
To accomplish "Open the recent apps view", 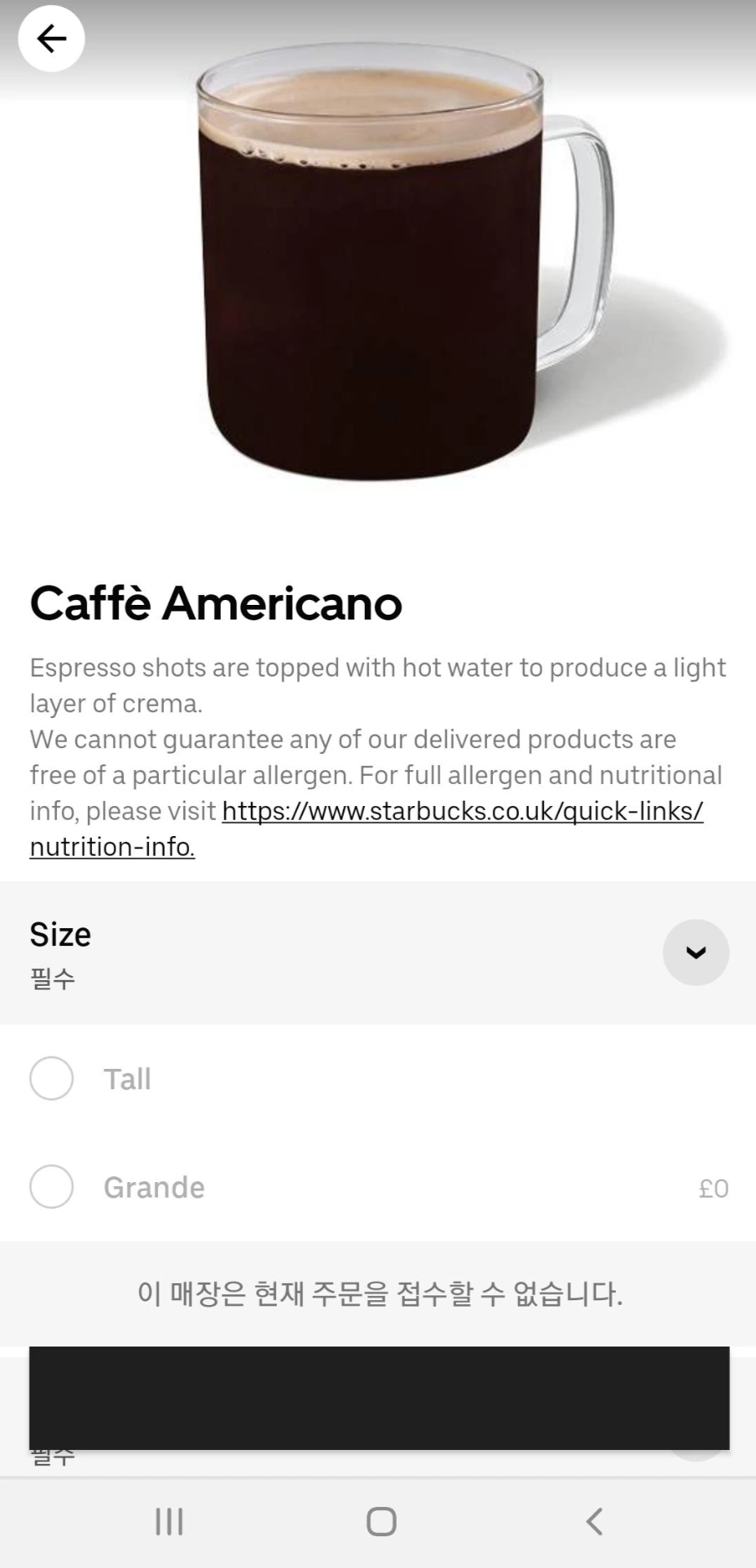I will pos(169,1521).
